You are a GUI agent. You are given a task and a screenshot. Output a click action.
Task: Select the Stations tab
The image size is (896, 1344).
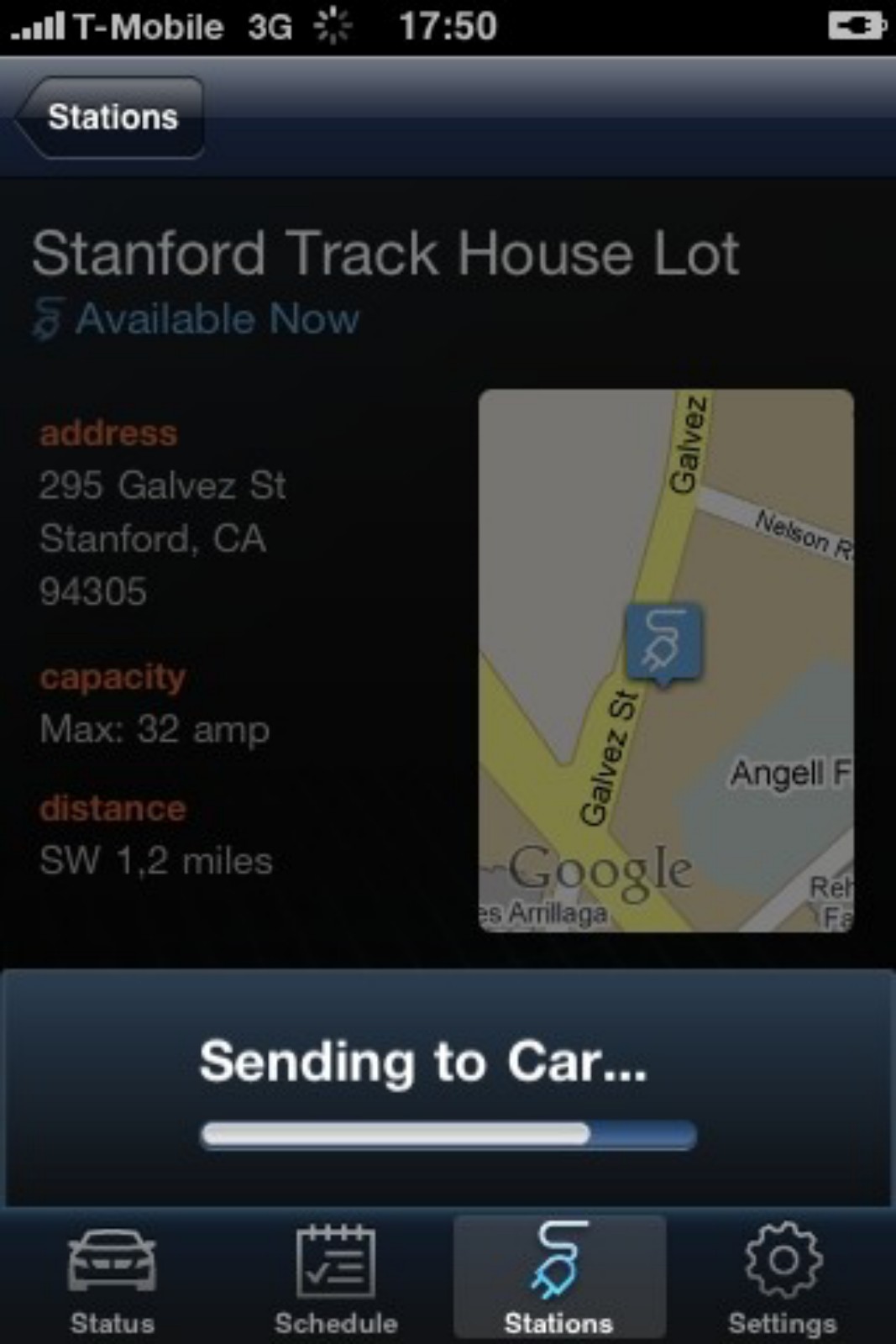(x=559, y=1278)
